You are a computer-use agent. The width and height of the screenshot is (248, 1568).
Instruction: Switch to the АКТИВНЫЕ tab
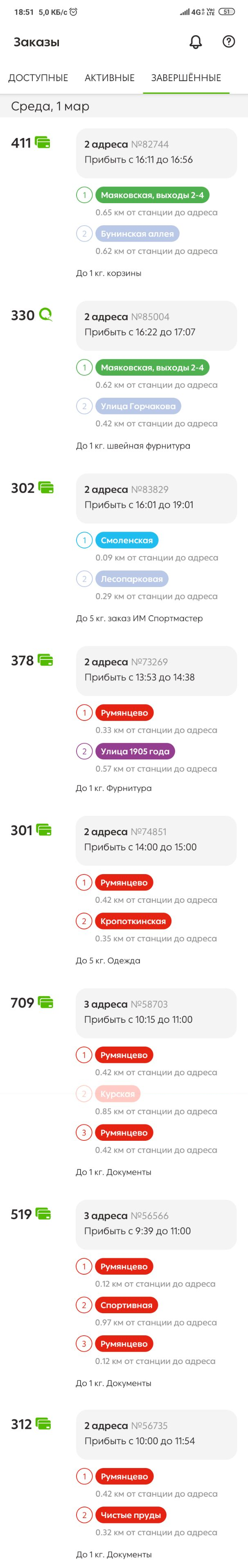(109, 78)
